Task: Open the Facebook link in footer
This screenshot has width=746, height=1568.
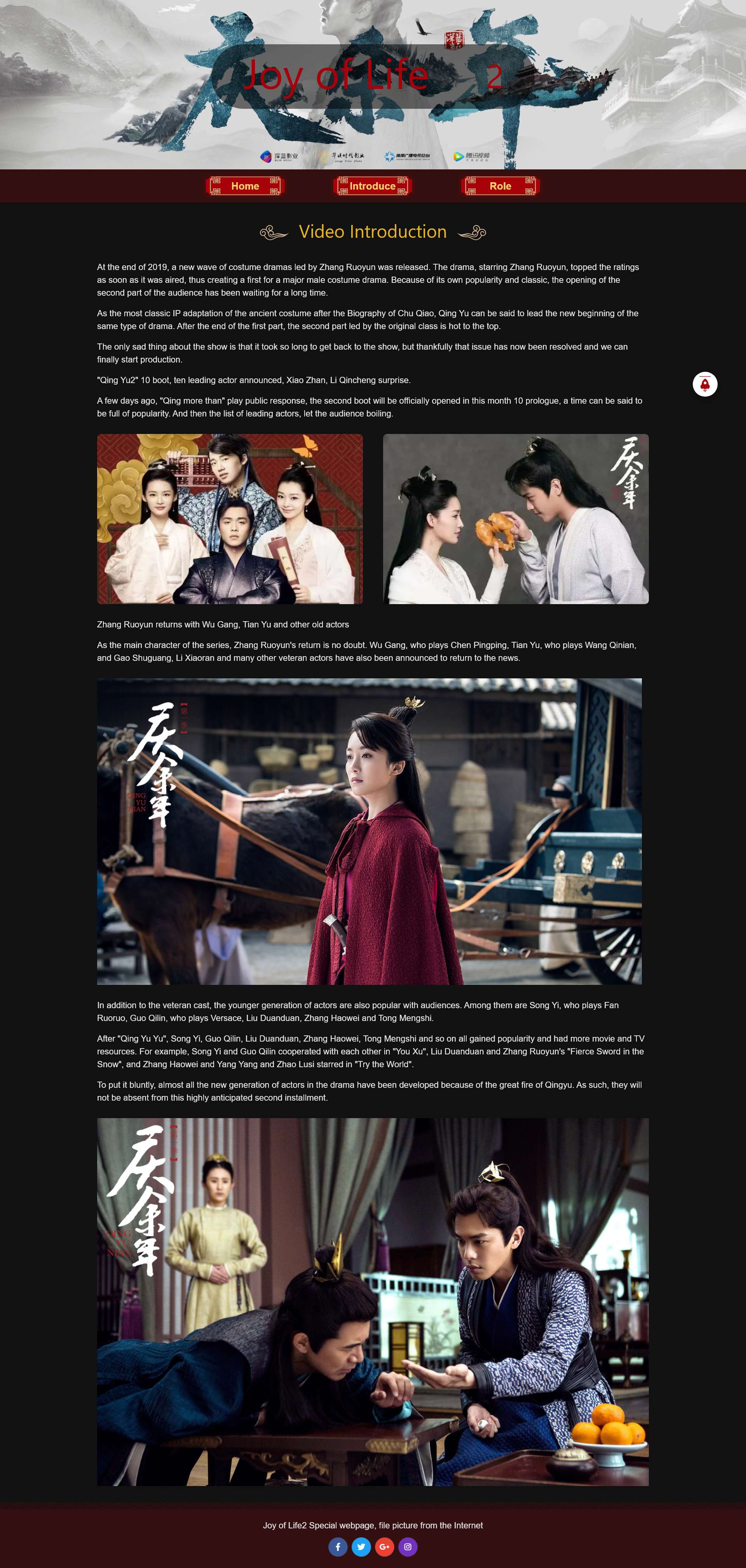Action: coord(338,1547)
